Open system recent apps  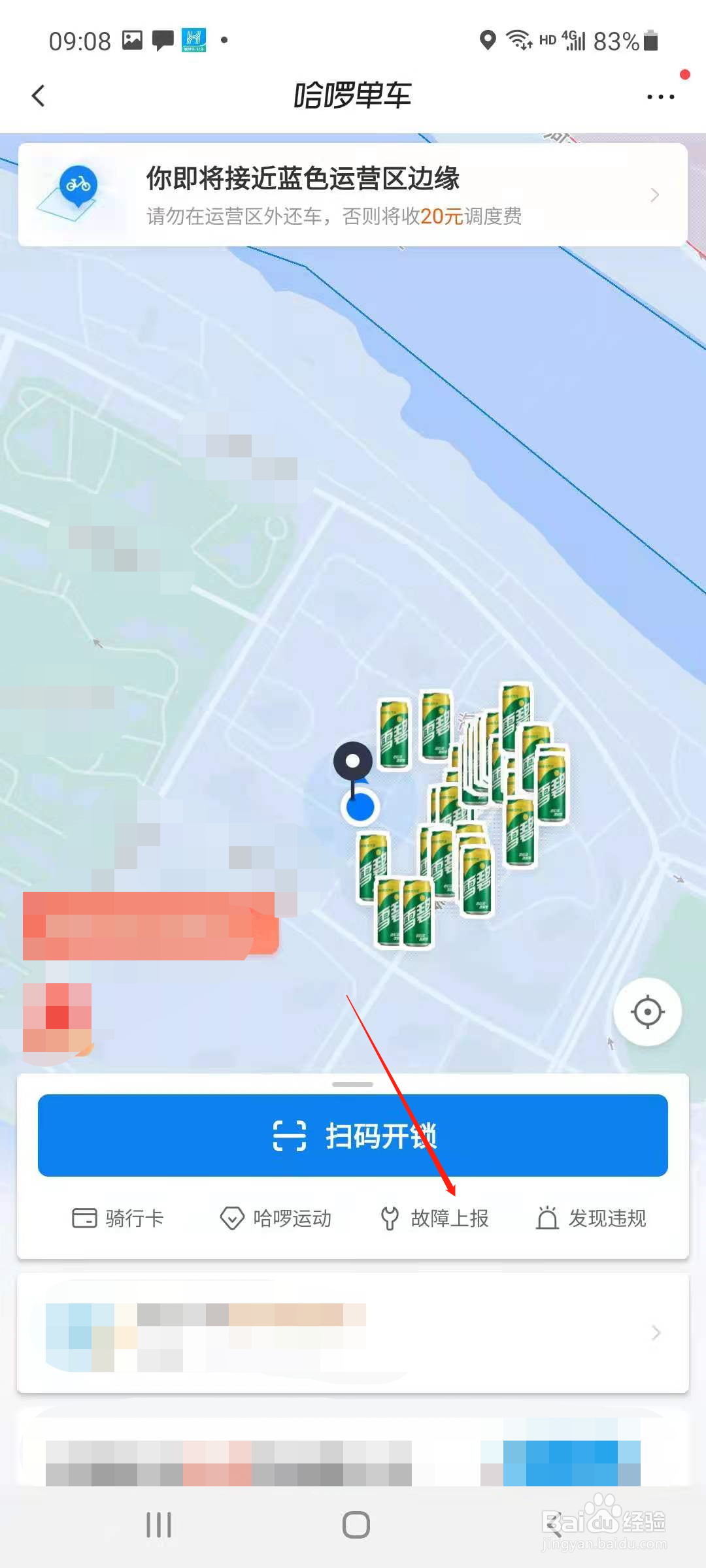(x=159, y=1525)
